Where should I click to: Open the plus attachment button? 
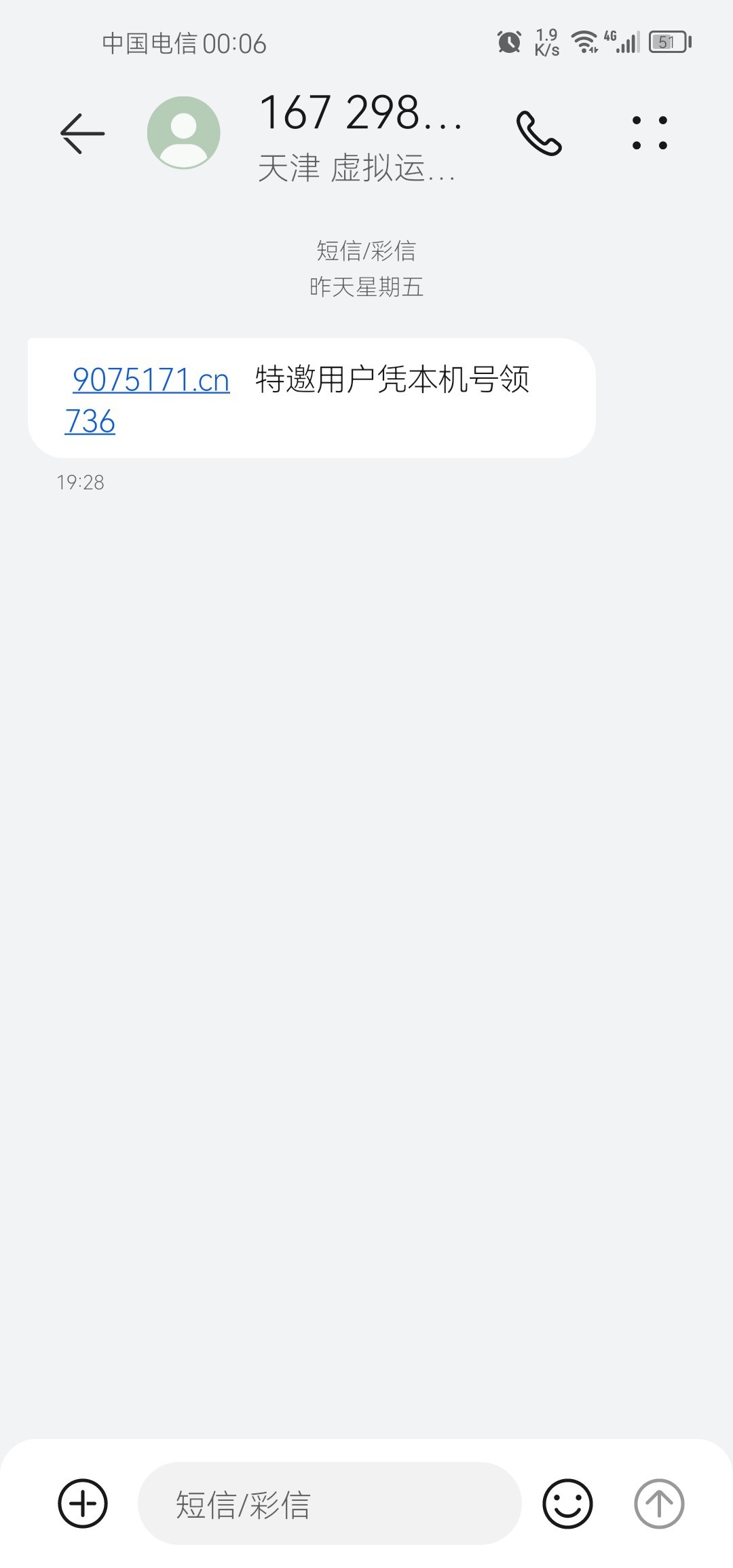pos(83,1504)
